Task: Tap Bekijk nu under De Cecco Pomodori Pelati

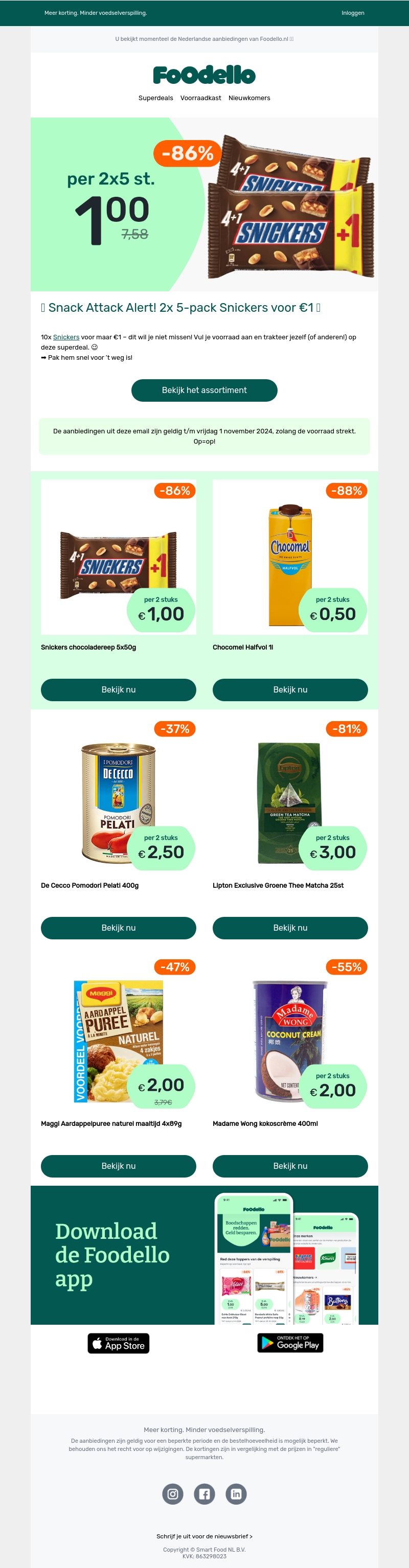Action: pyautogui.click(x=118, y=928)
